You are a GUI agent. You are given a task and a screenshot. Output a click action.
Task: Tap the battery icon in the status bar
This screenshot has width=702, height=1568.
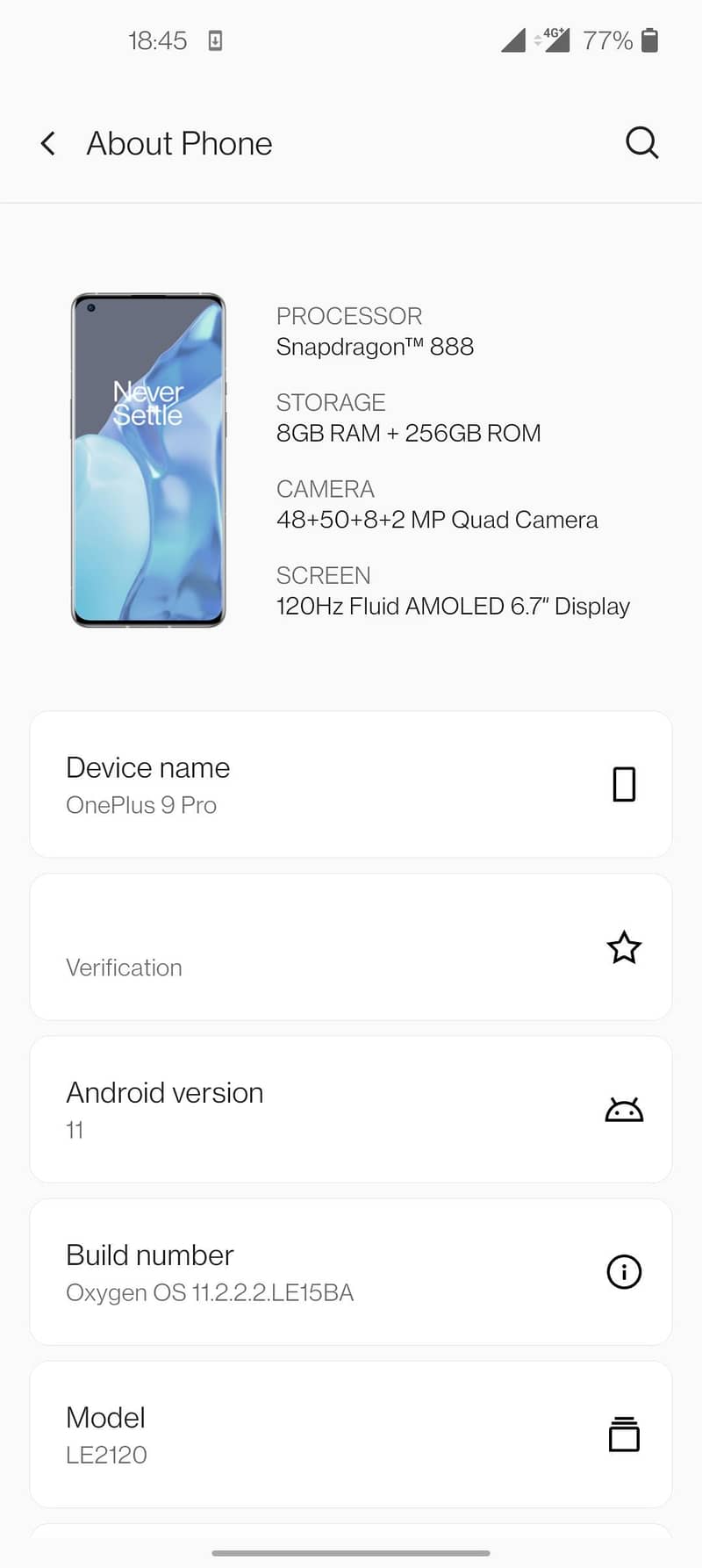648,40
